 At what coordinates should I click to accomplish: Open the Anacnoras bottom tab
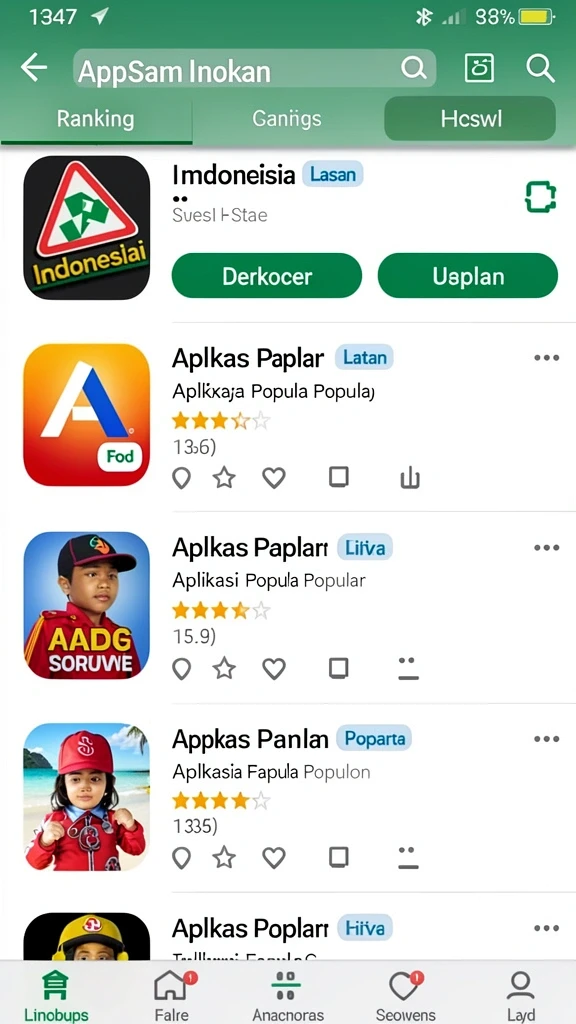287,995
